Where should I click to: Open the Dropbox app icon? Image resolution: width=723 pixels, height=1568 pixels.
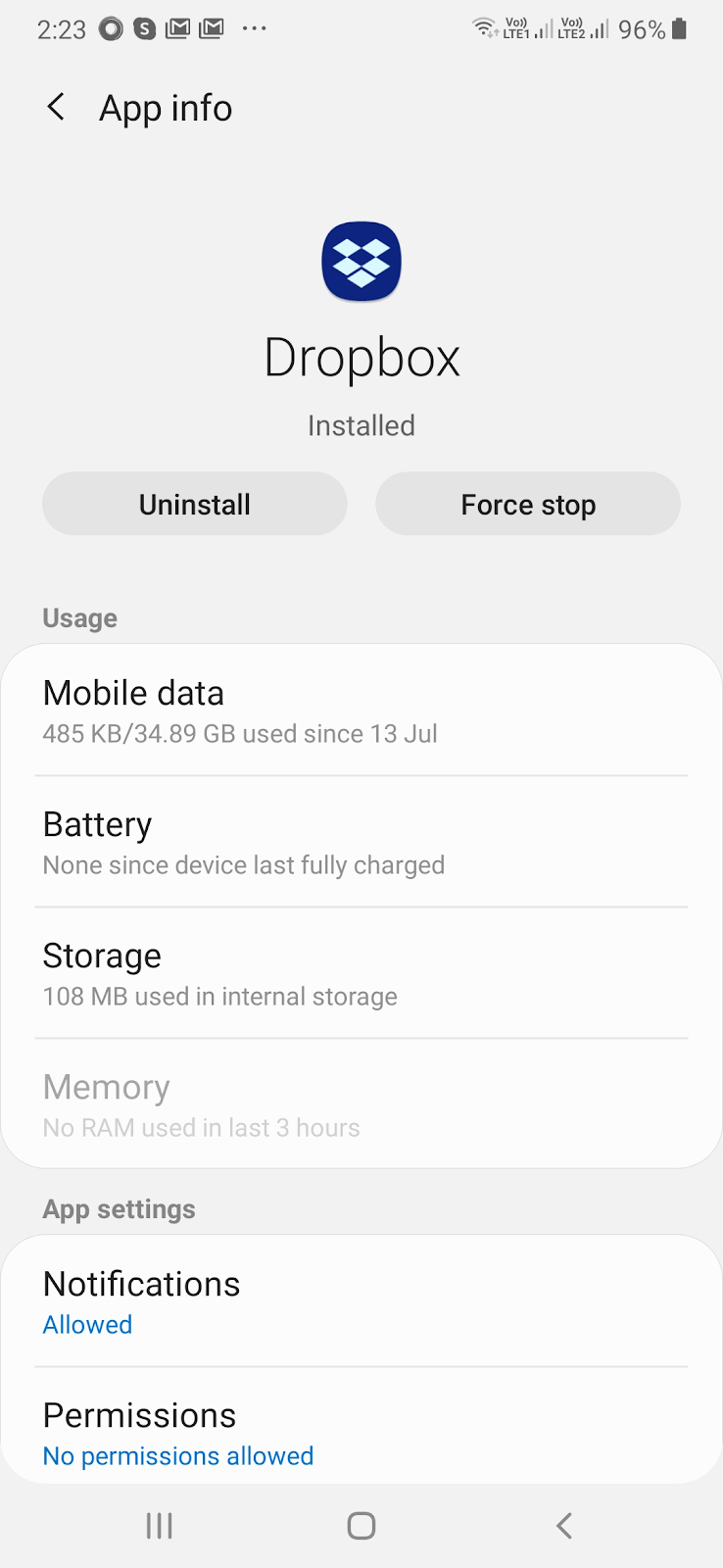tap(361, 261)
